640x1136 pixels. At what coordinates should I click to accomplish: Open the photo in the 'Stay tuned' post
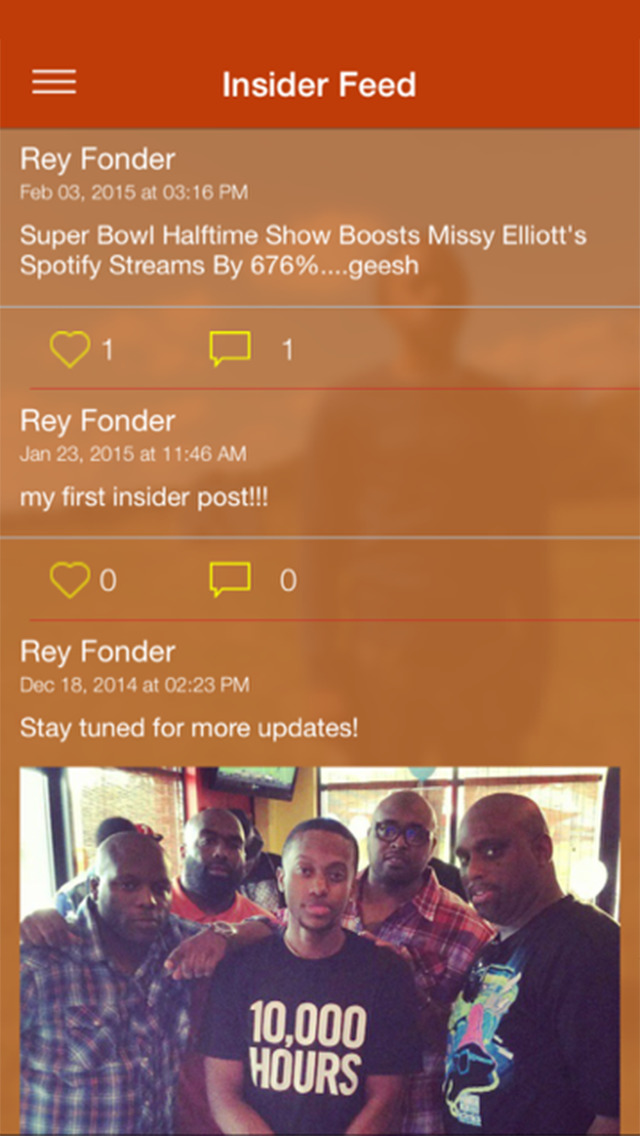pos(320,951)
